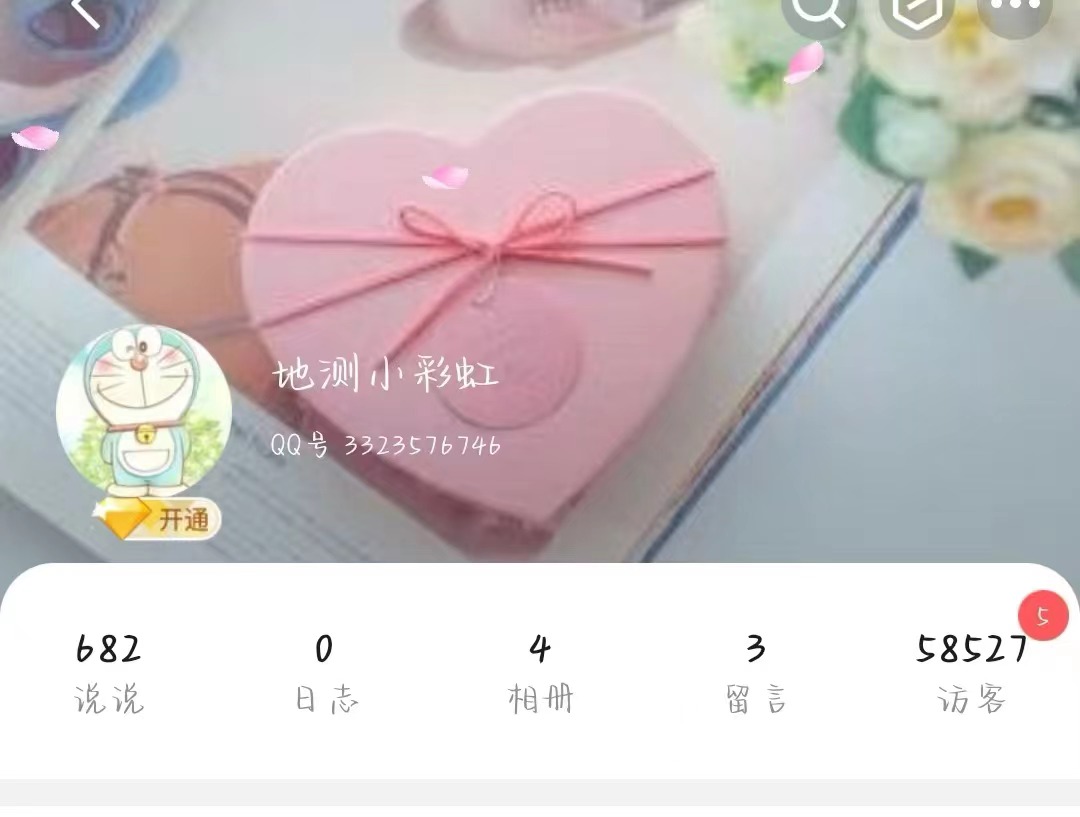Tap the 开通 yellow diamond button
The width and height of the screenshot is (1080, 817).
click(158, 519)
